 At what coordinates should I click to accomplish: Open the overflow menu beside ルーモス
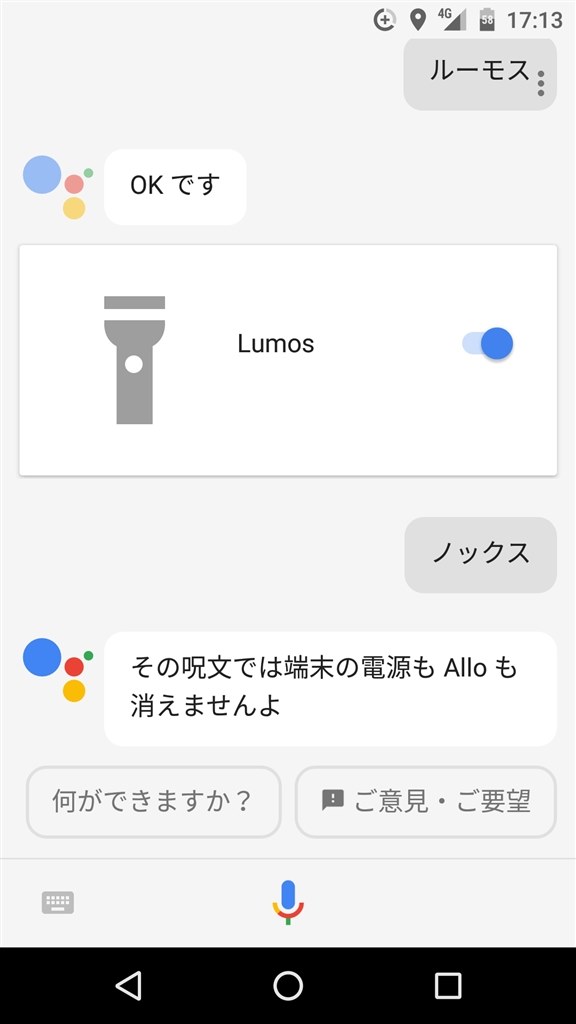pyautogui.click(x=541, y=84)
